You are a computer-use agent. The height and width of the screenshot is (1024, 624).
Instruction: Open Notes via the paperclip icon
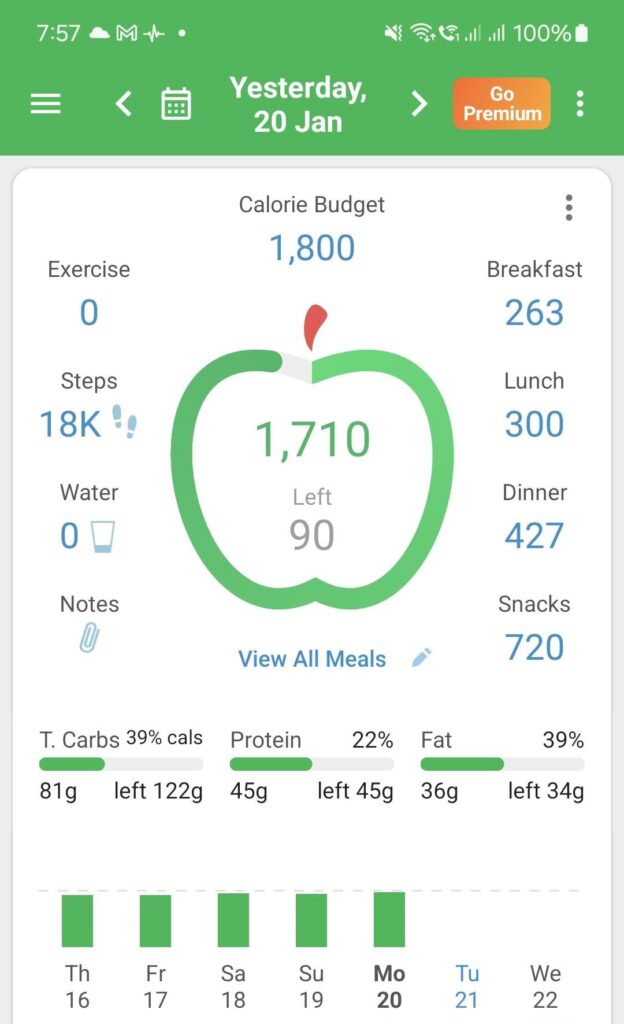[89, 637]
